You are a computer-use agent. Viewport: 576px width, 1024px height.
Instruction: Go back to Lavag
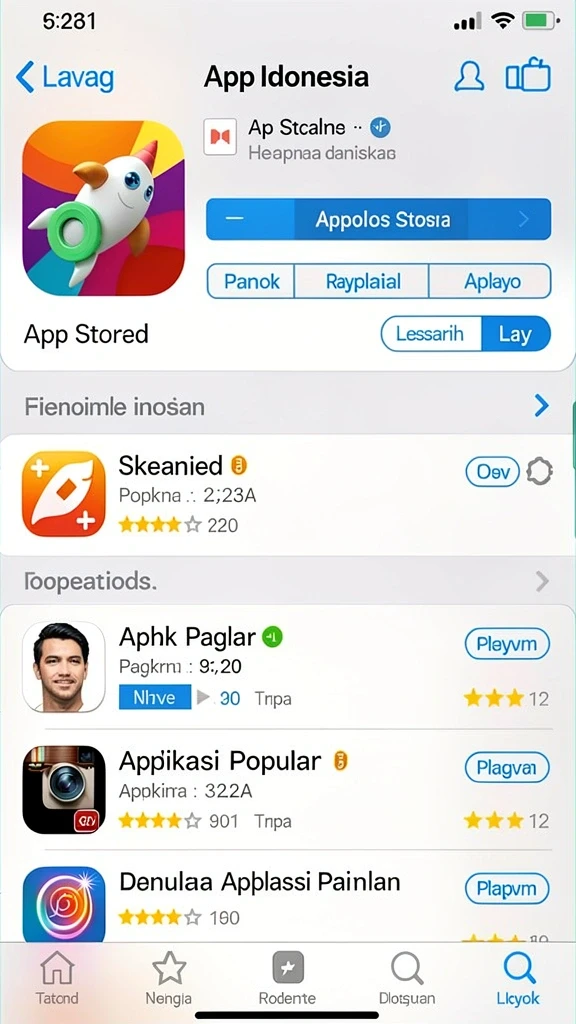pos(65,78)
